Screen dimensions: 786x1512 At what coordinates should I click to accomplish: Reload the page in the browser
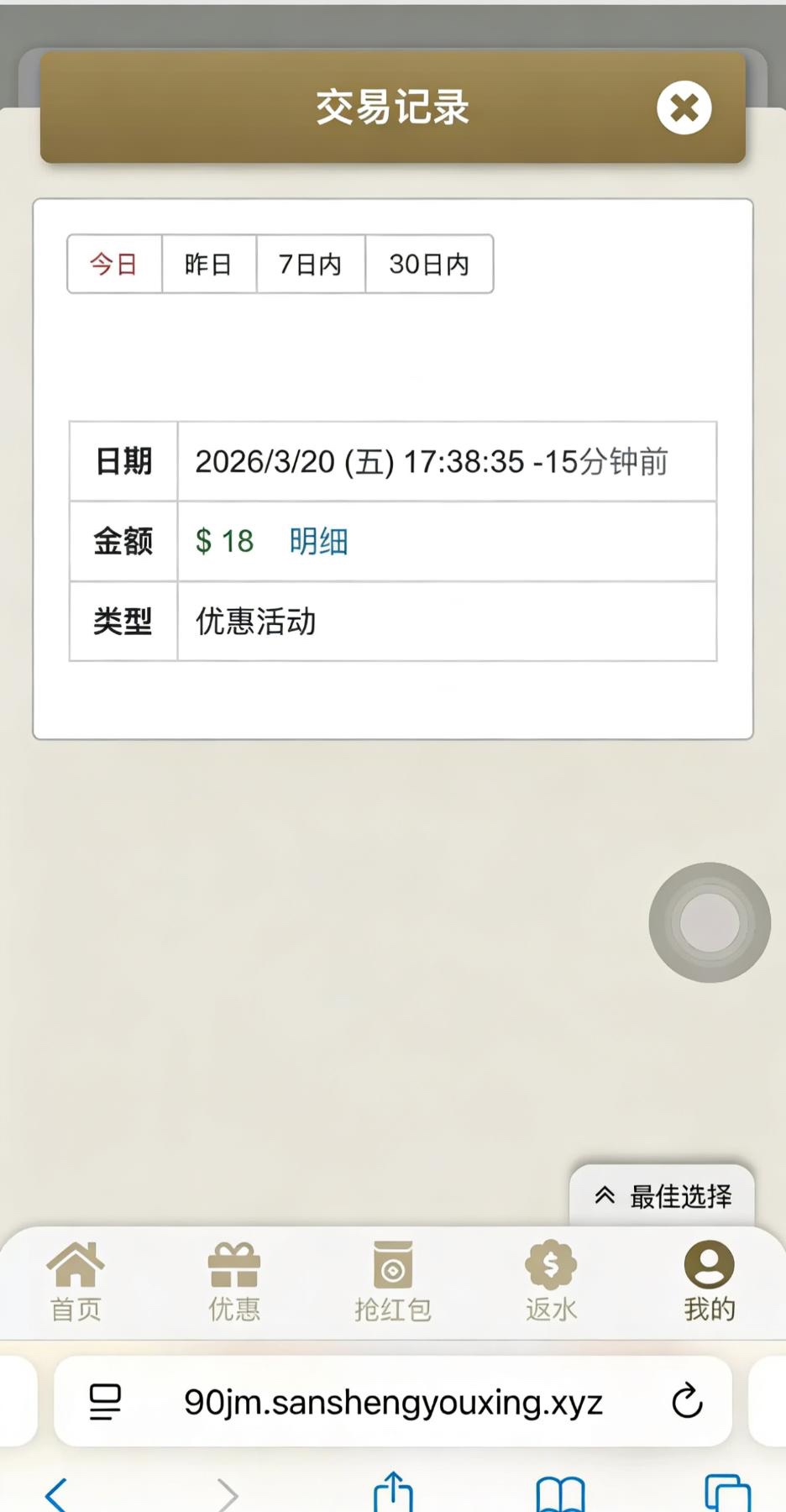tap(687, 1401)
